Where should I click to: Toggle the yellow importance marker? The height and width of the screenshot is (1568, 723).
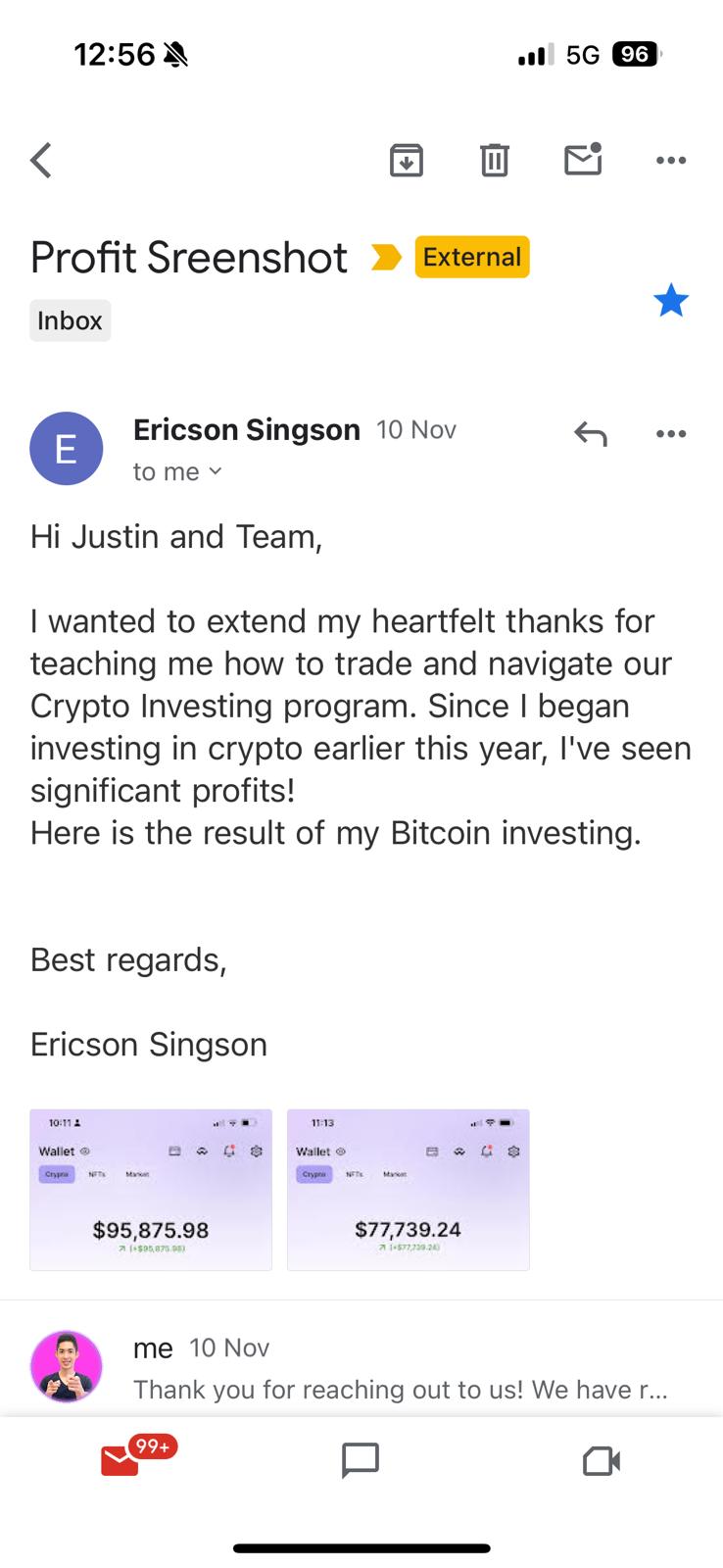tap(387, 258)
